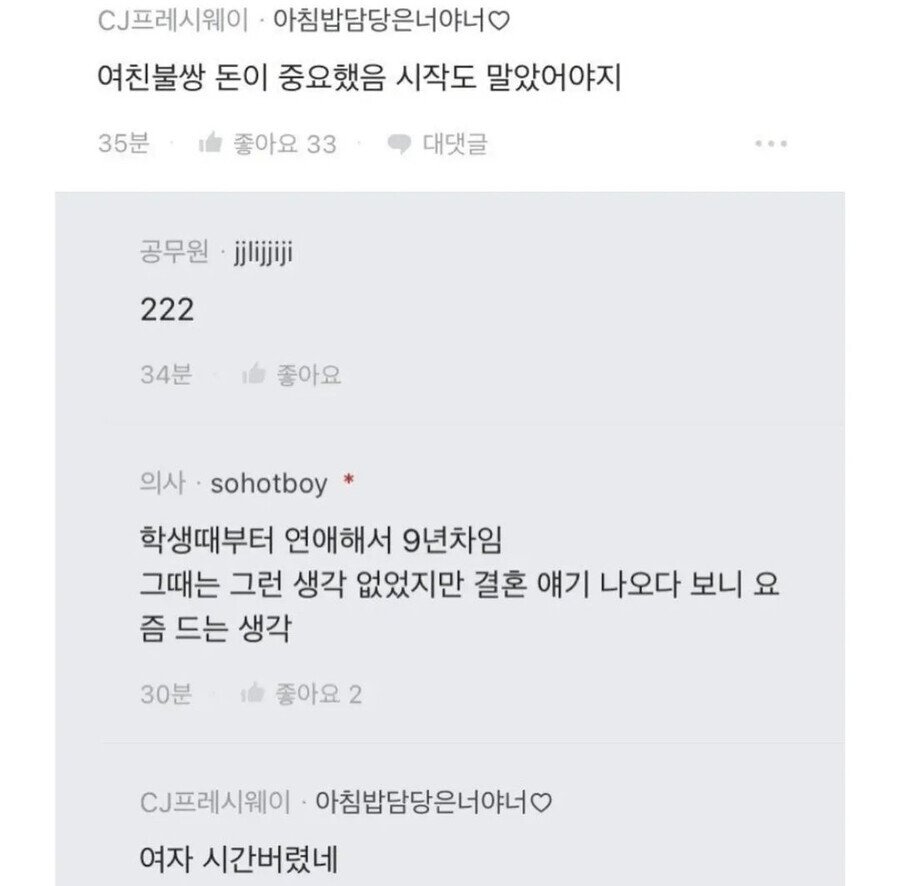Like jjlijjiji's 222 reply
The width and height of the screenshot is (900, 886).
[x=291, y=376]
